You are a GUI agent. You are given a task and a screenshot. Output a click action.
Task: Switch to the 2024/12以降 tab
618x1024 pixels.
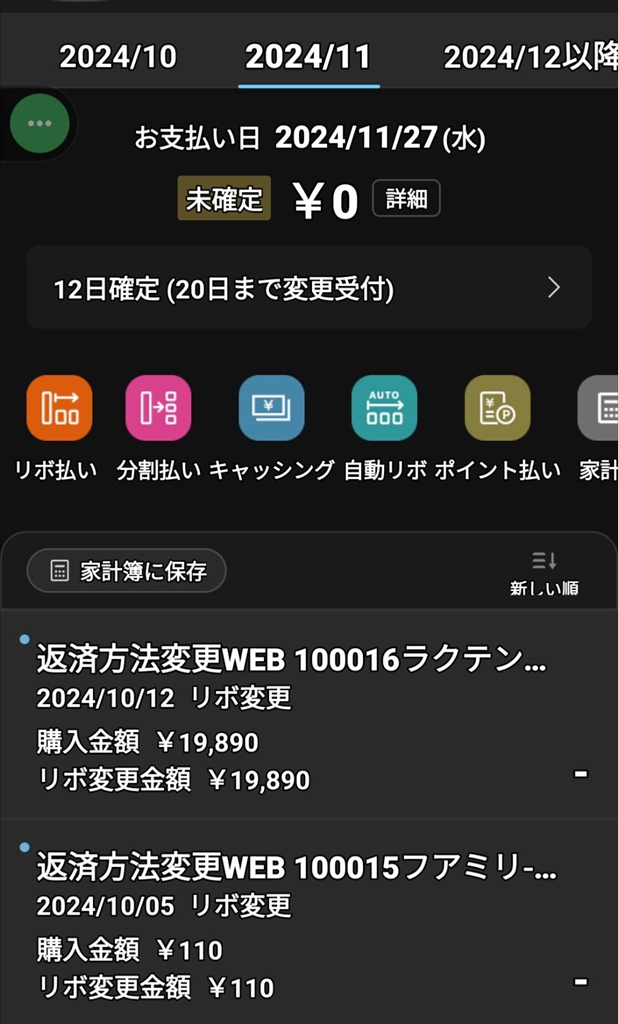click(x=530, y=57)
